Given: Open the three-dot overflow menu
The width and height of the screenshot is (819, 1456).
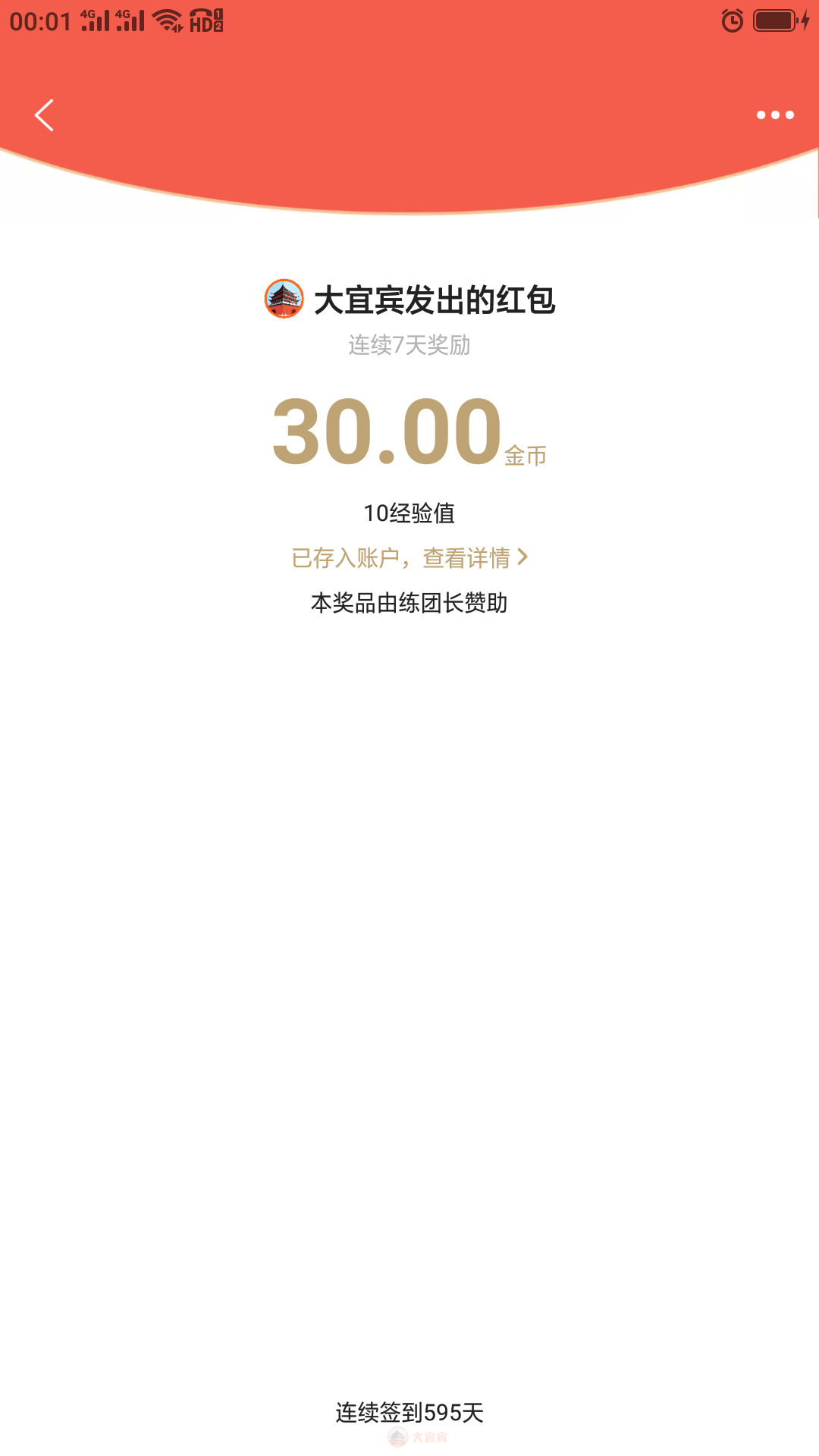Looking at the screenshot, I should 775,115.
